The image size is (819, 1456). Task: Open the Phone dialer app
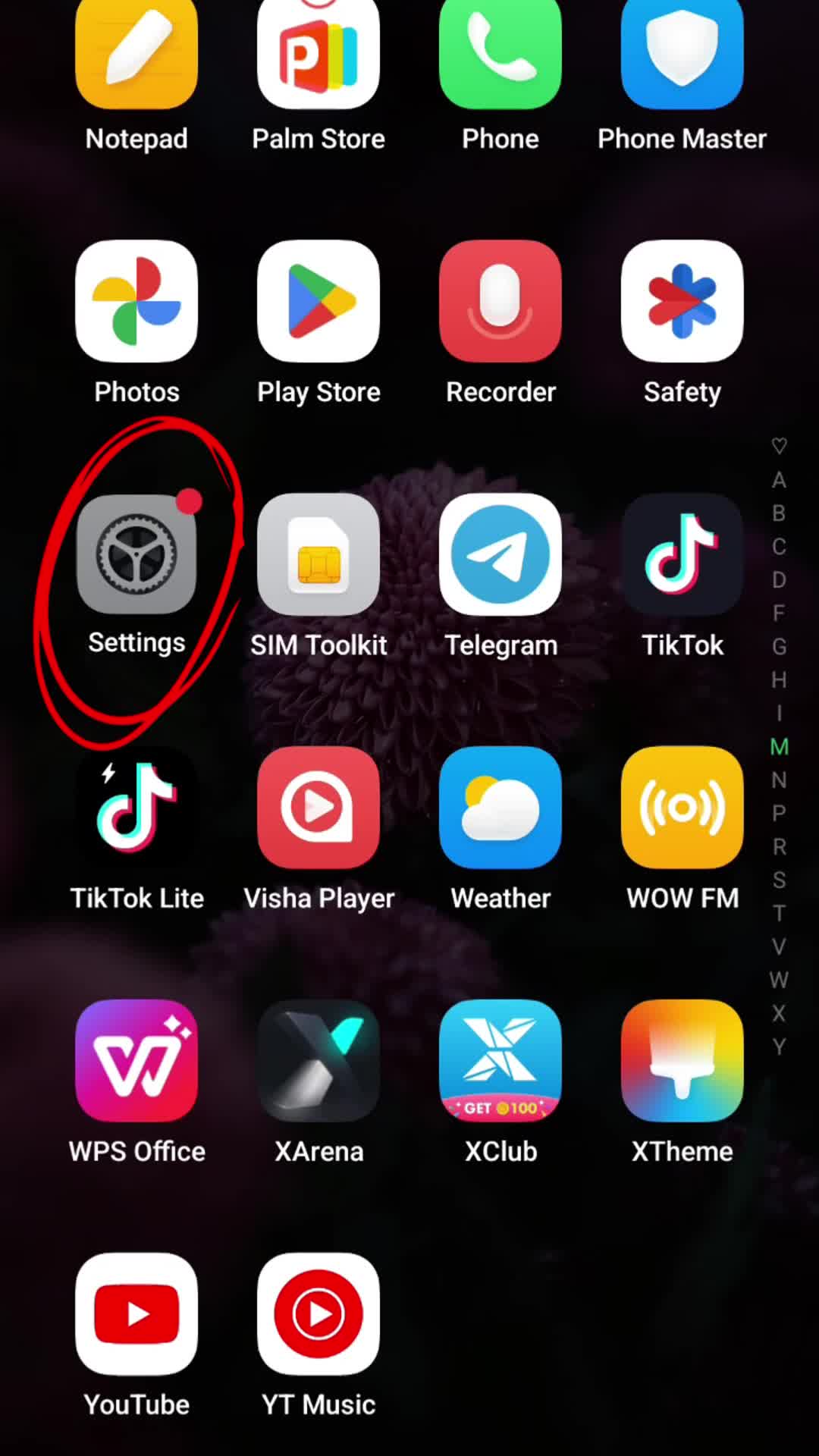(x=500, y=53)
